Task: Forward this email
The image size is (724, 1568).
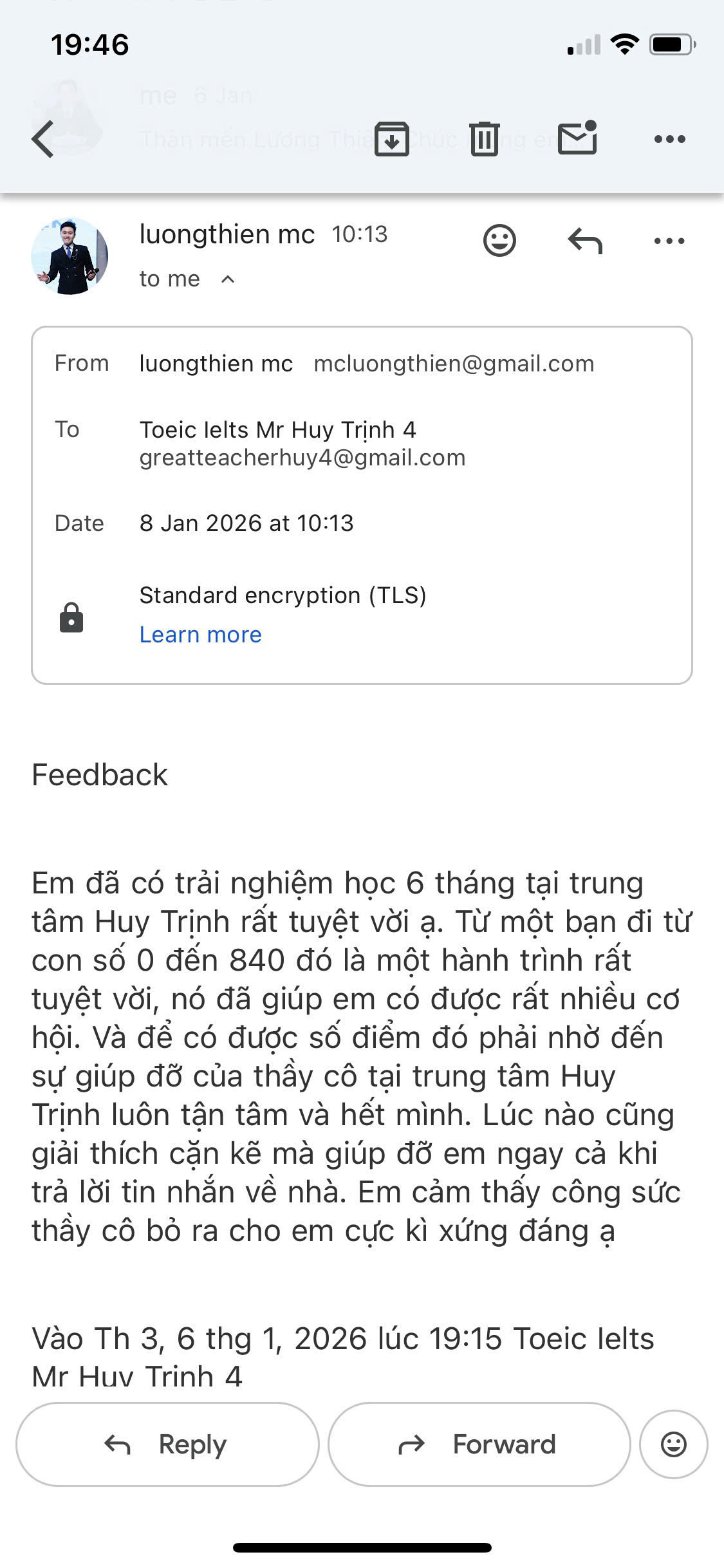Action: (479, 1444)
